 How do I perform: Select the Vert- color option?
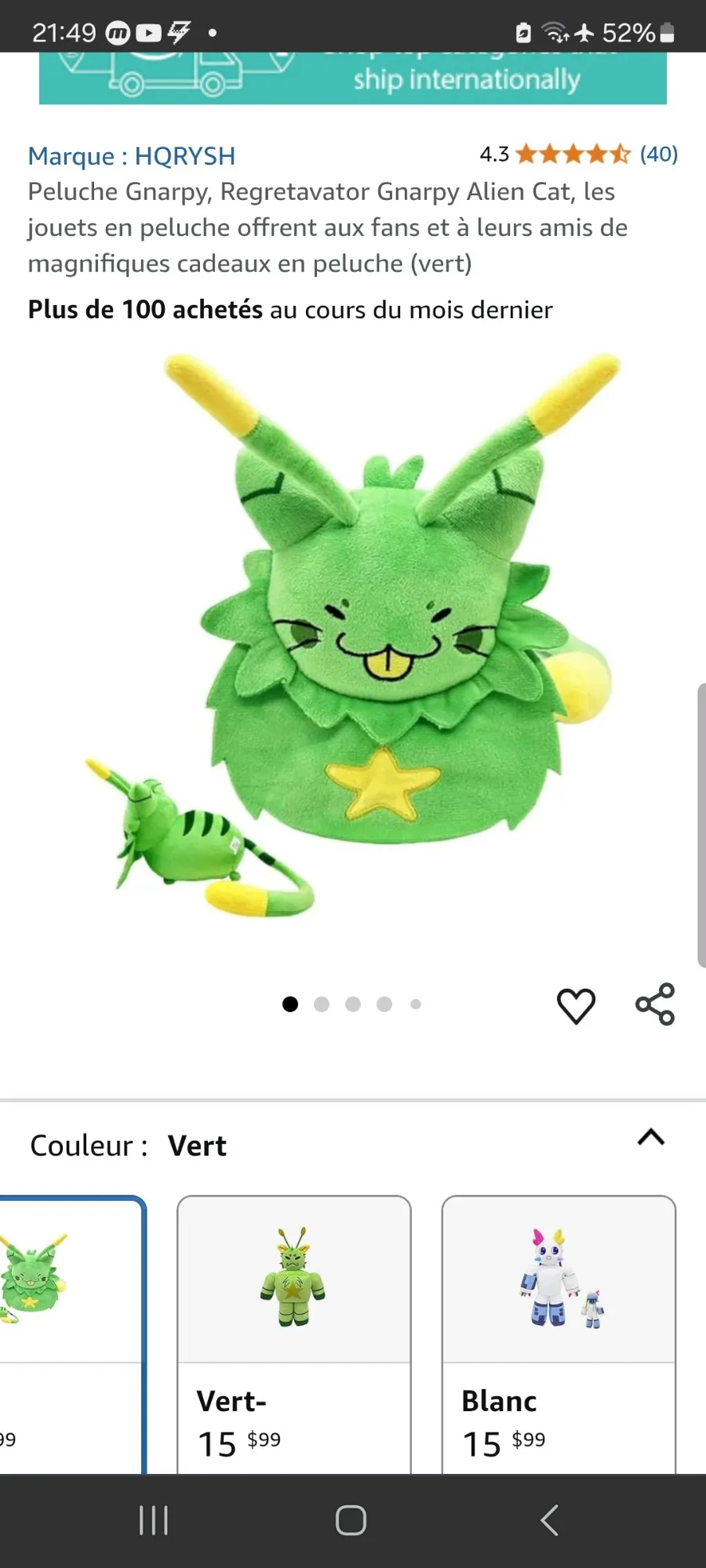294,1335
